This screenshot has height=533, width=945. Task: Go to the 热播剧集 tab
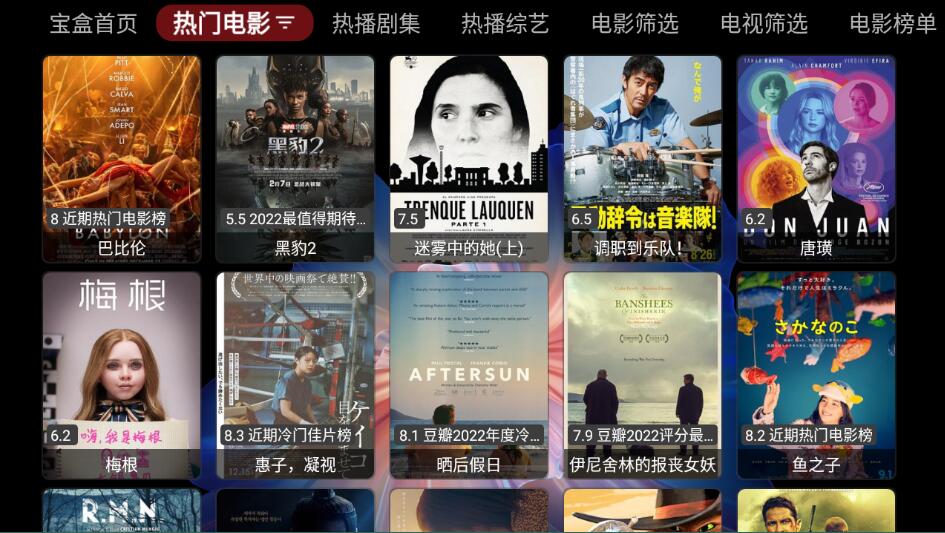click(x=376, y=23)
